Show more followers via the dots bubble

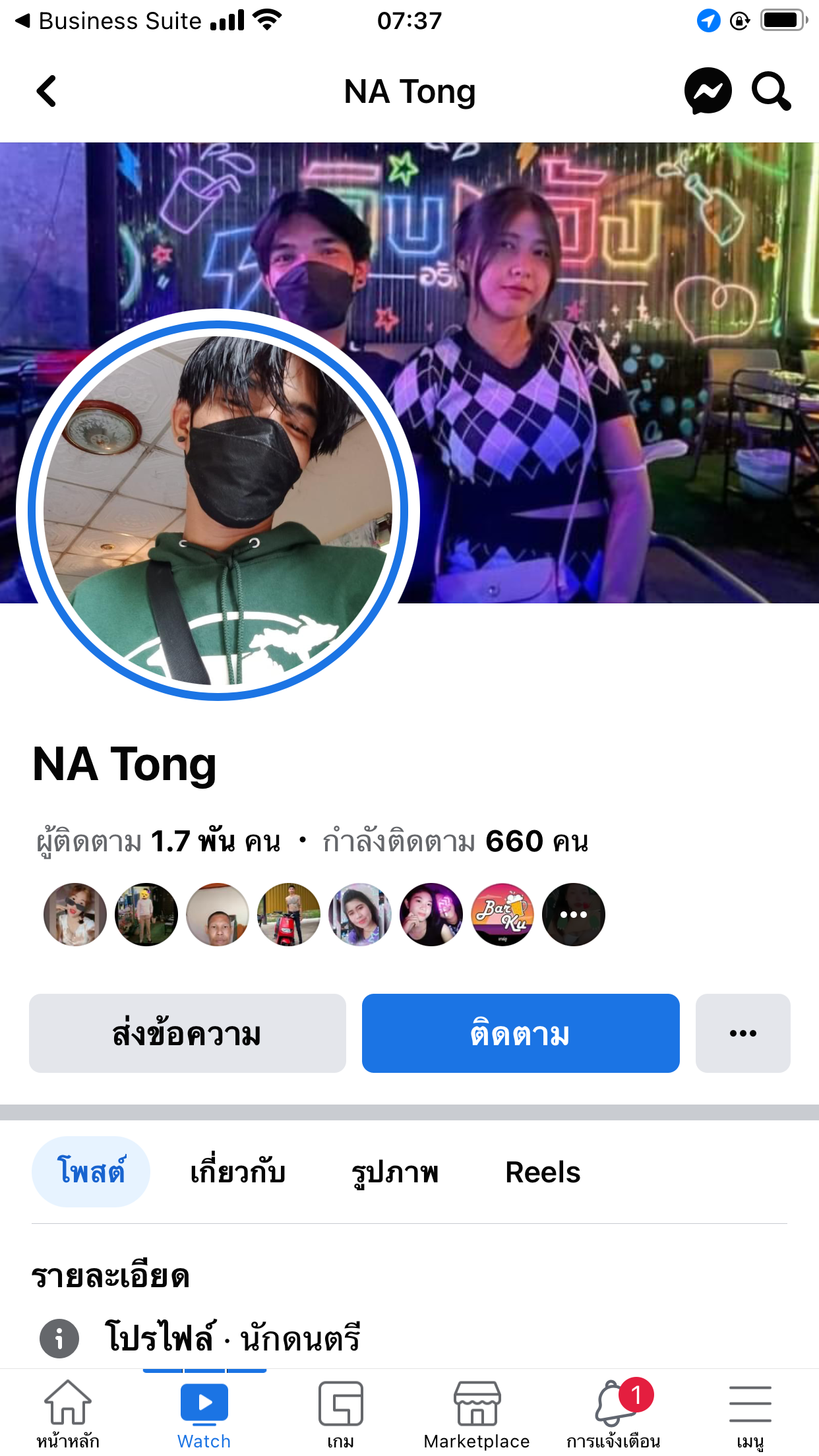coord(573,915)
